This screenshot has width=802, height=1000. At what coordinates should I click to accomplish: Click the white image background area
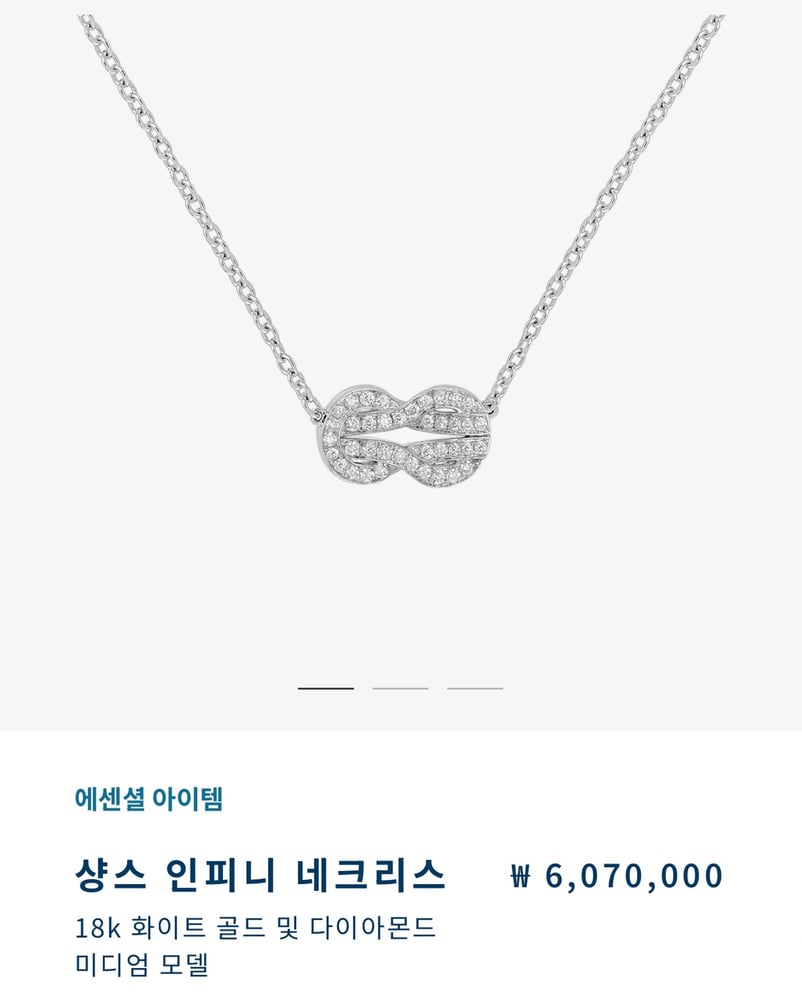coord(150,550)
